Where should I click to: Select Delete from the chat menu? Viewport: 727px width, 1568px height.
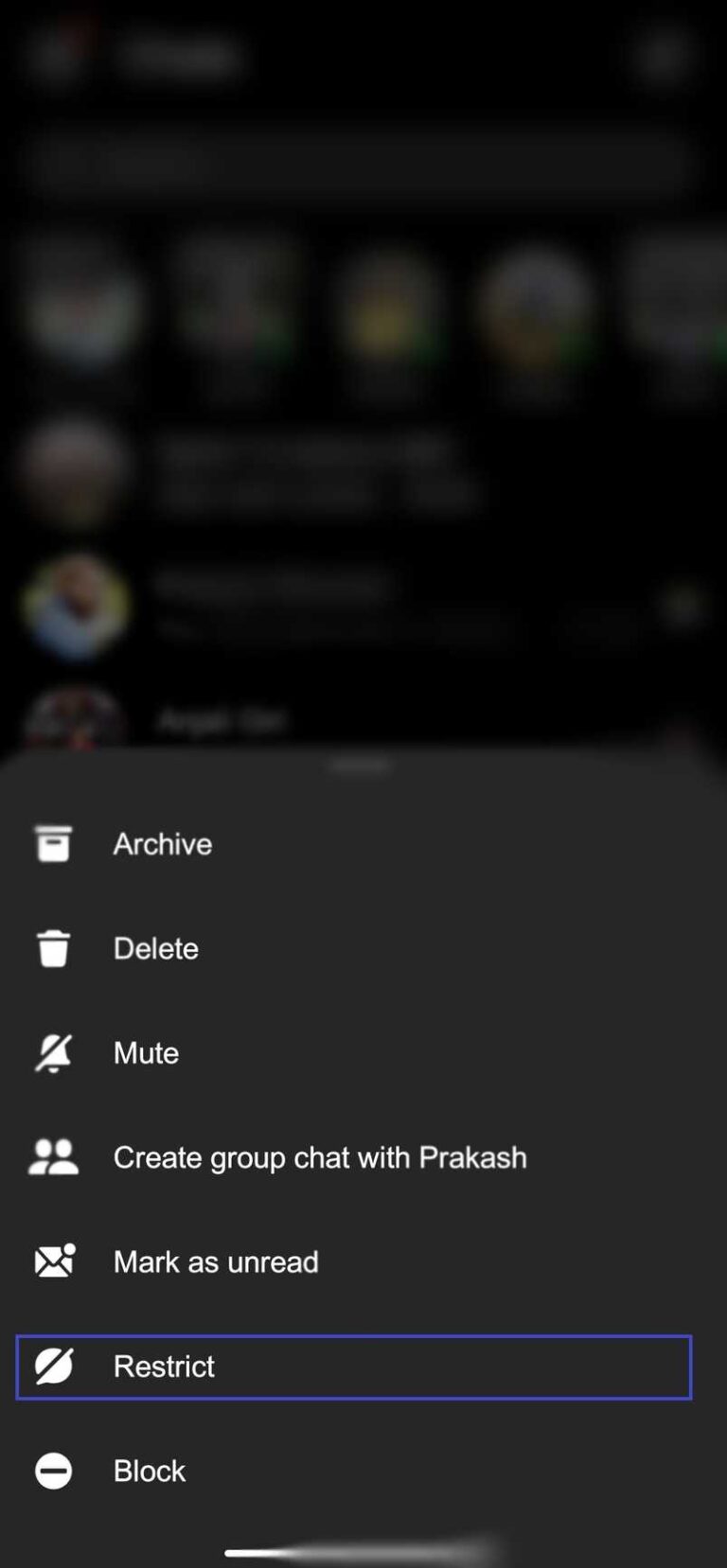click(155, 948)
